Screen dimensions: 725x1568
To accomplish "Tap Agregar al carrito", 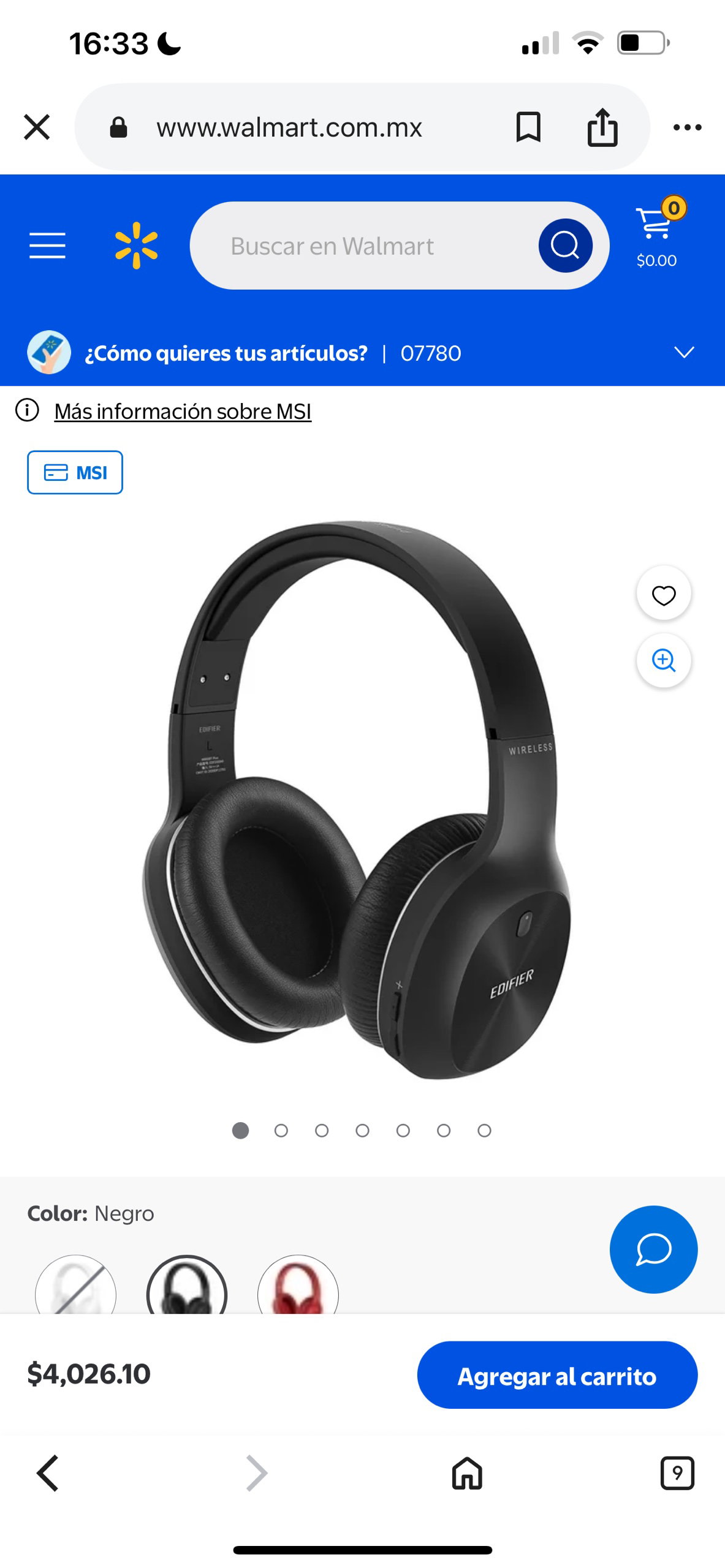I will pyautogui.click(x=556, y=1376).
